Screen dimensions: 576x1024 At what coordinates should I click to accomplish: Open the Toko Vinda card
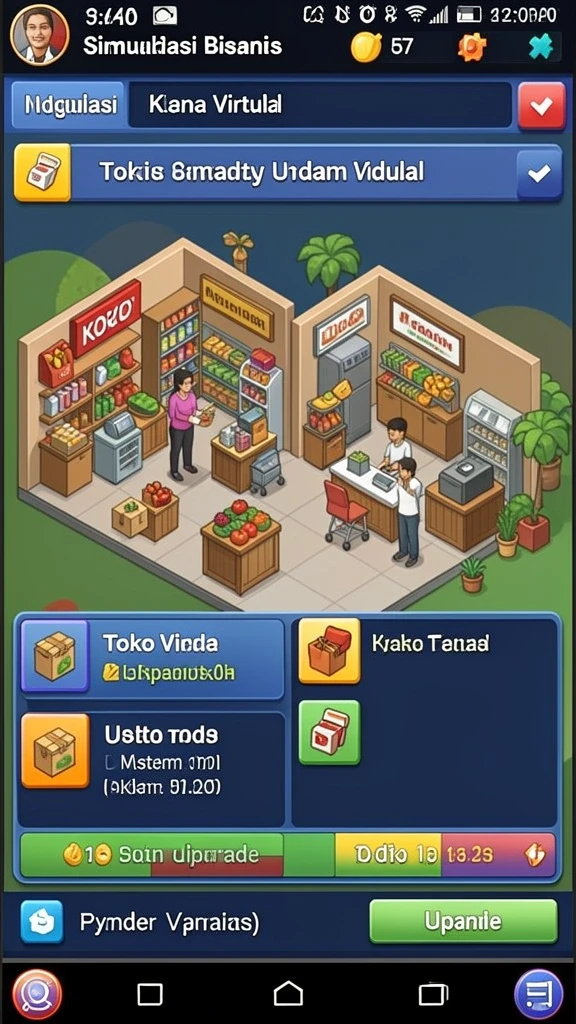tap(153, 658)
